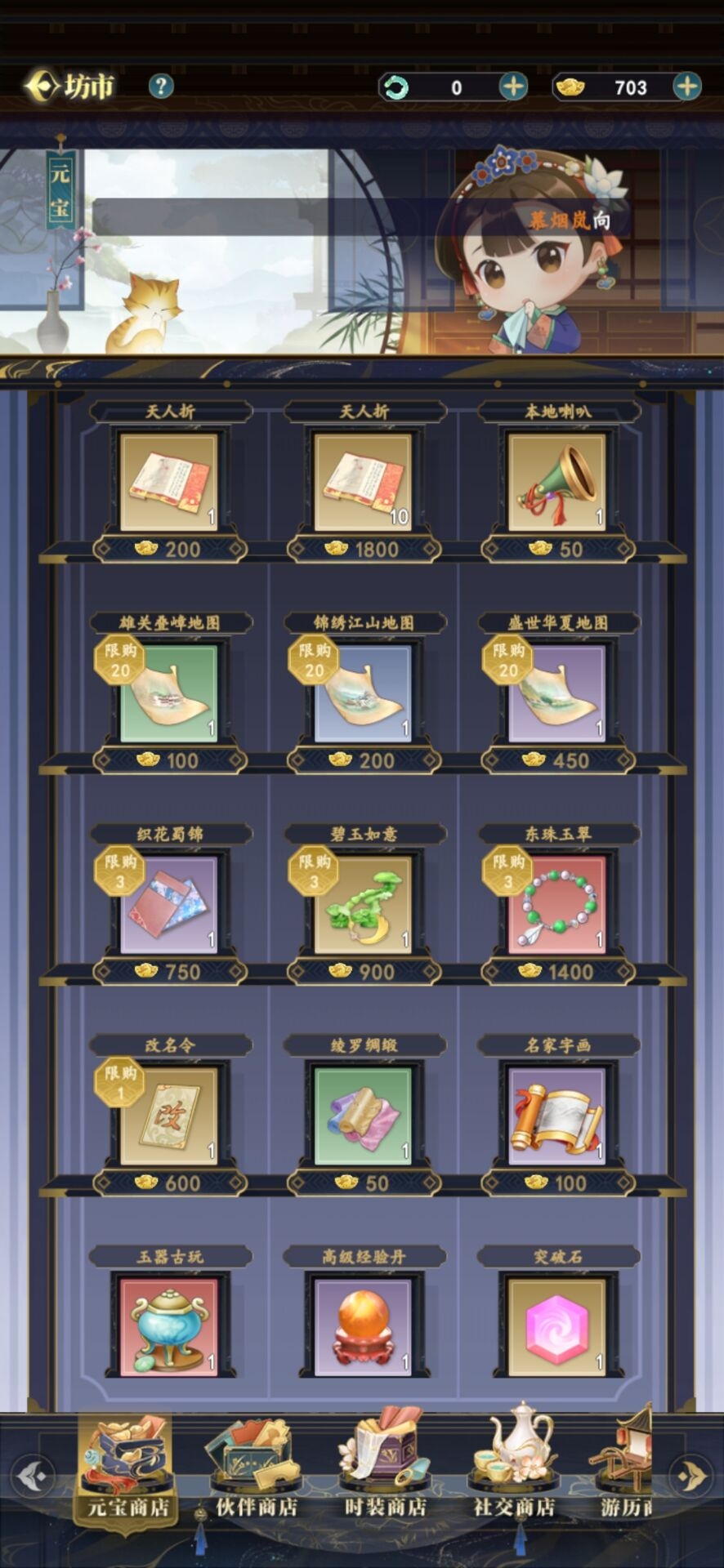Screen dimensions: 724x1568
Task: Add more green refresh currency
Action: tap(513, 87)
